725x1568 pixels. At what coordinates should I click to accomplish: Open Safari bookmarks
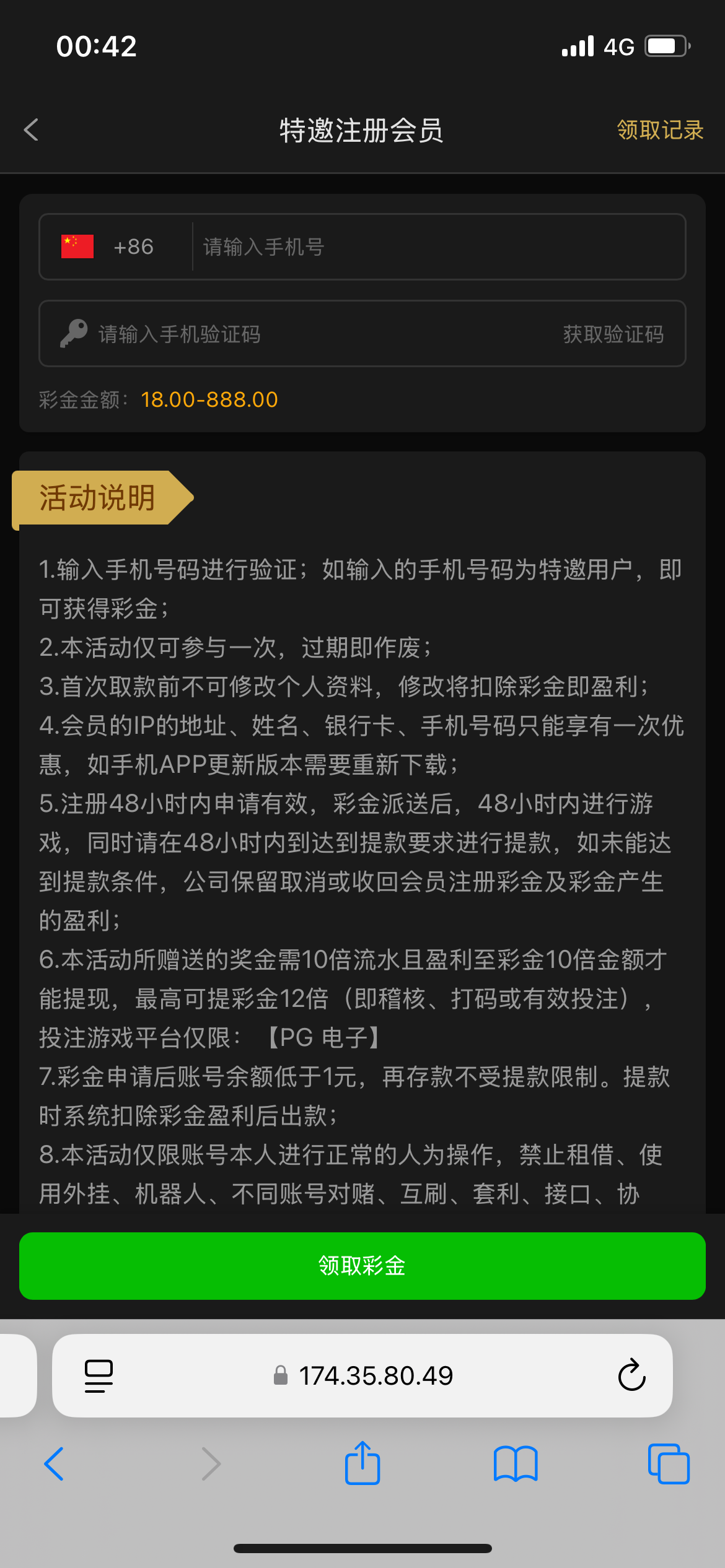pyautogui.click(x=515, y=1464)
